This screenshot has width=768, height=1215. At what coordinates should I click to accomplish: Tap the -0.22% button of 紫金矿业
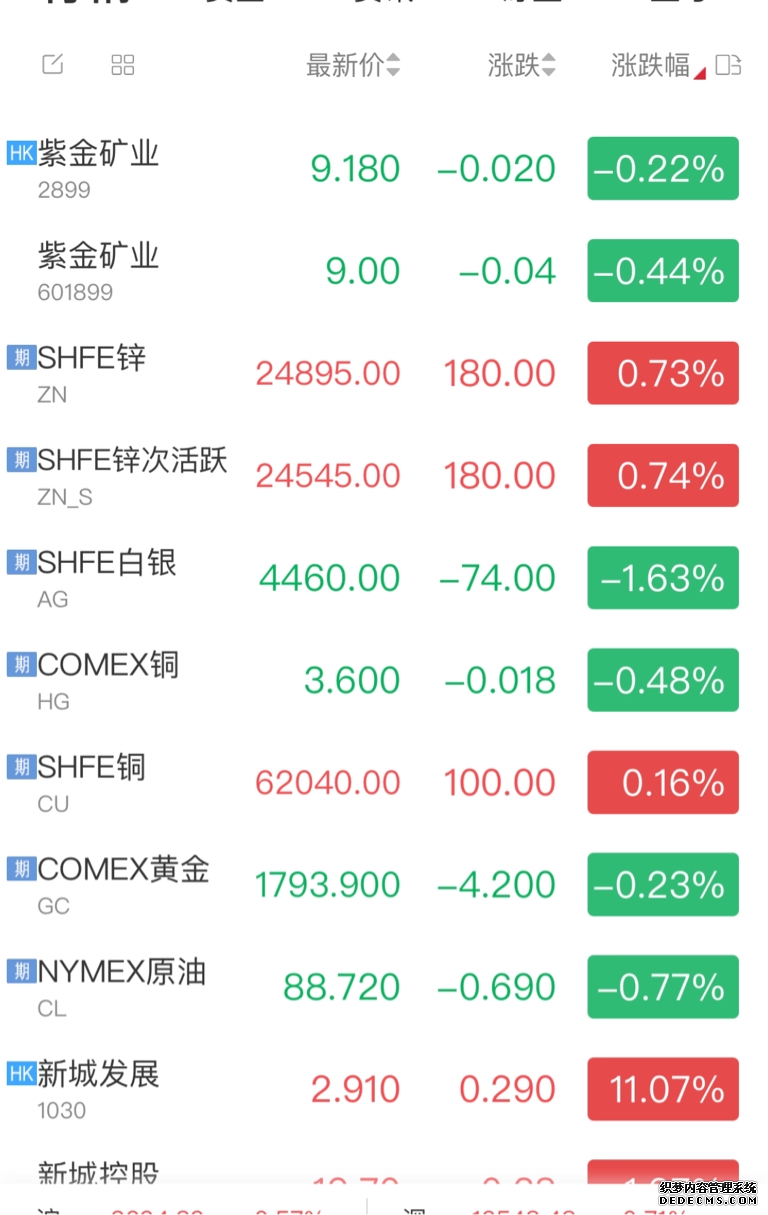pos(662,169)
